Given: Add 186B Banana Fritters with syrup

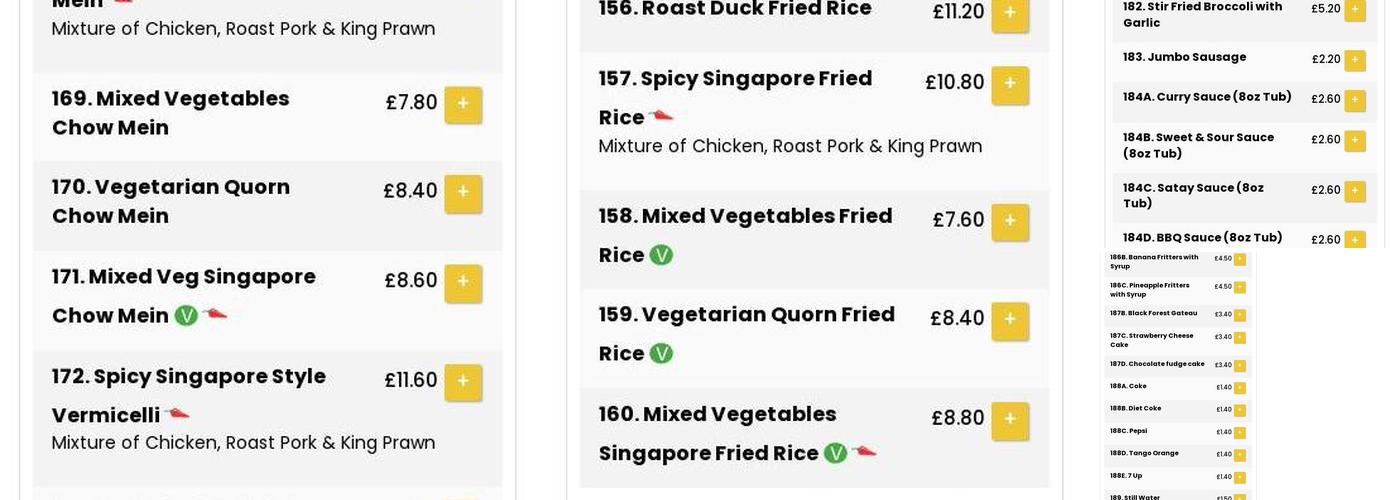Looking at the screenshot, I should coord(1240,259).
